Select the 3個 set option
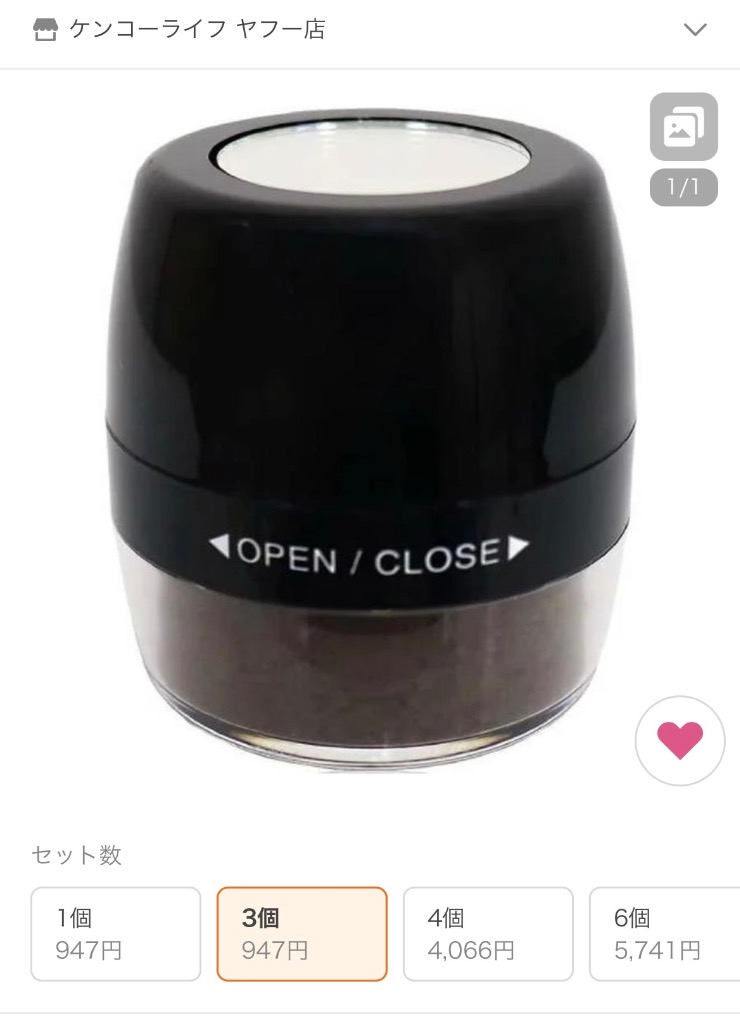This screenshot has width=740, height=1024. click(x=302, y=934)
